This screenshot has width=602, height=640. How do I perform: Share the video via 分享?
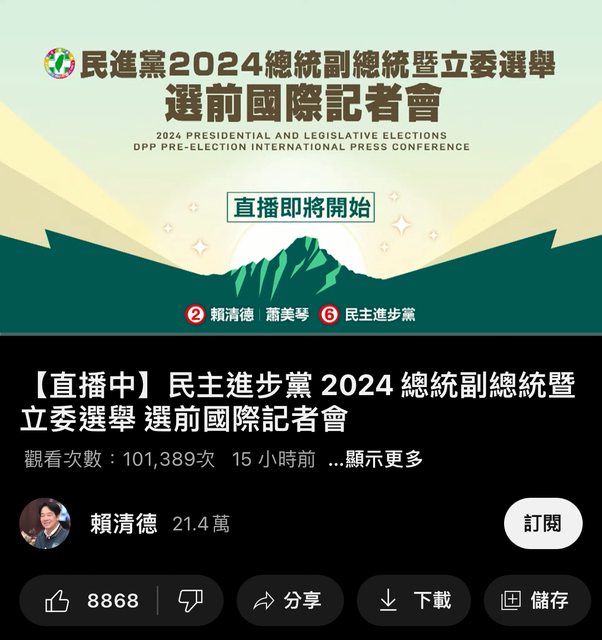point(289,601)
